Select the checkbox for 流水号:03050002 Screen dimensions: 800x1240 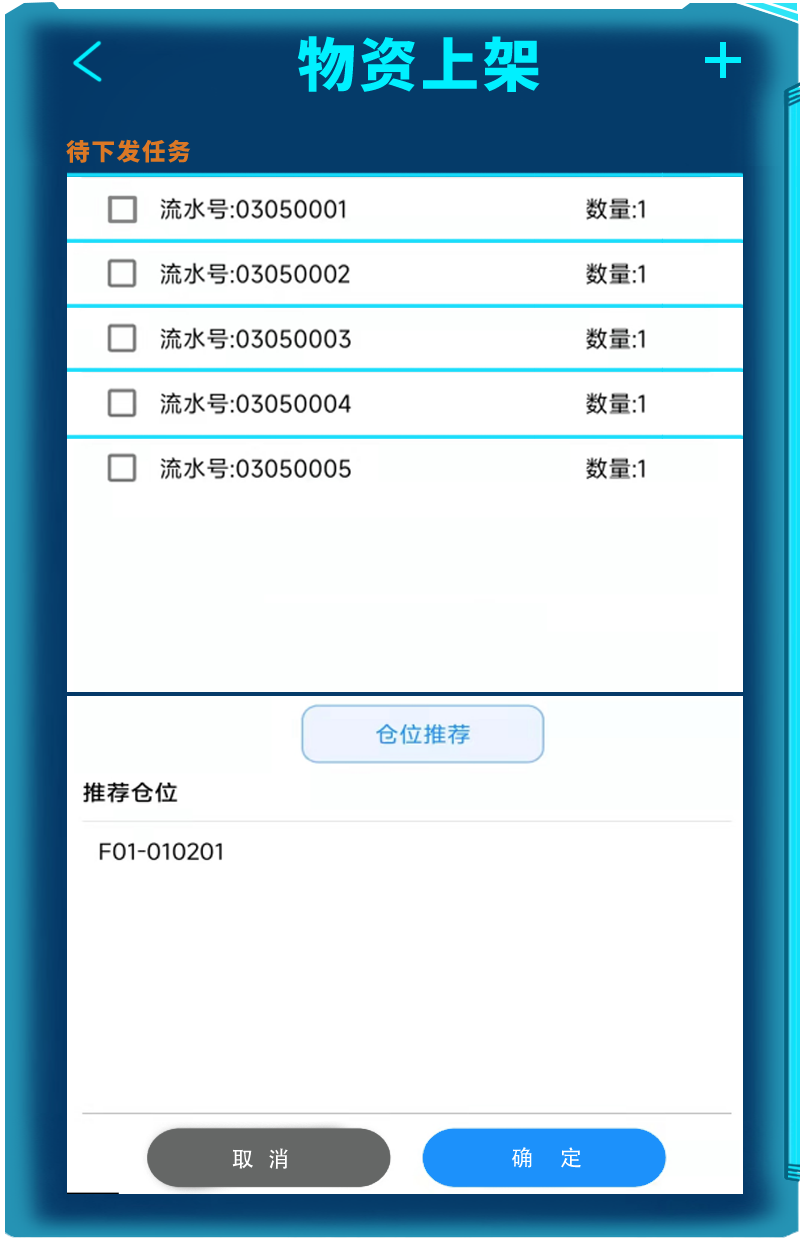(122, 274)
